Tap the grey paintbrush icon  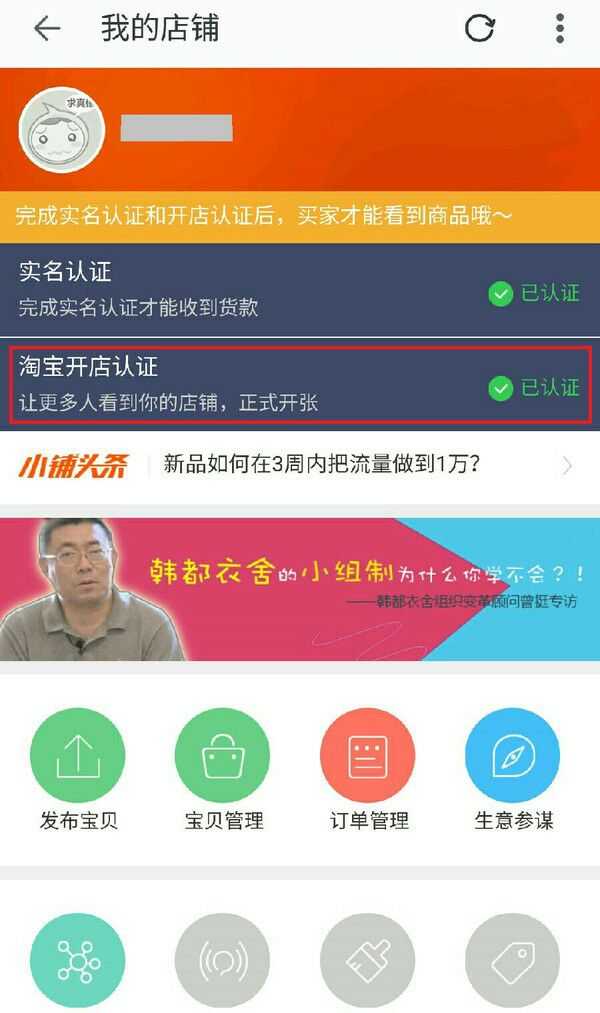pyautogui.click(x=368, y=960)
